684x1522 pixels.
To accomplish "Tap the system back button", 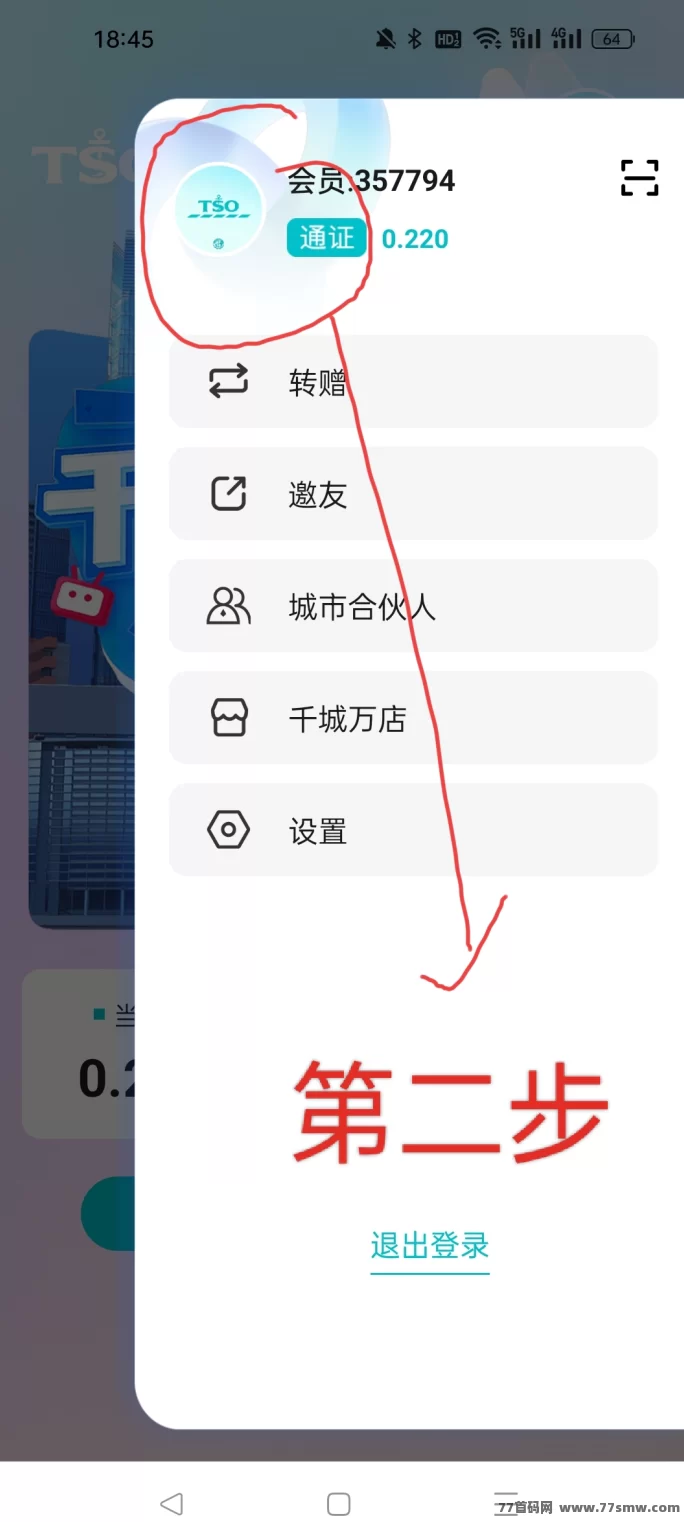I will (x=172, y=1503).
